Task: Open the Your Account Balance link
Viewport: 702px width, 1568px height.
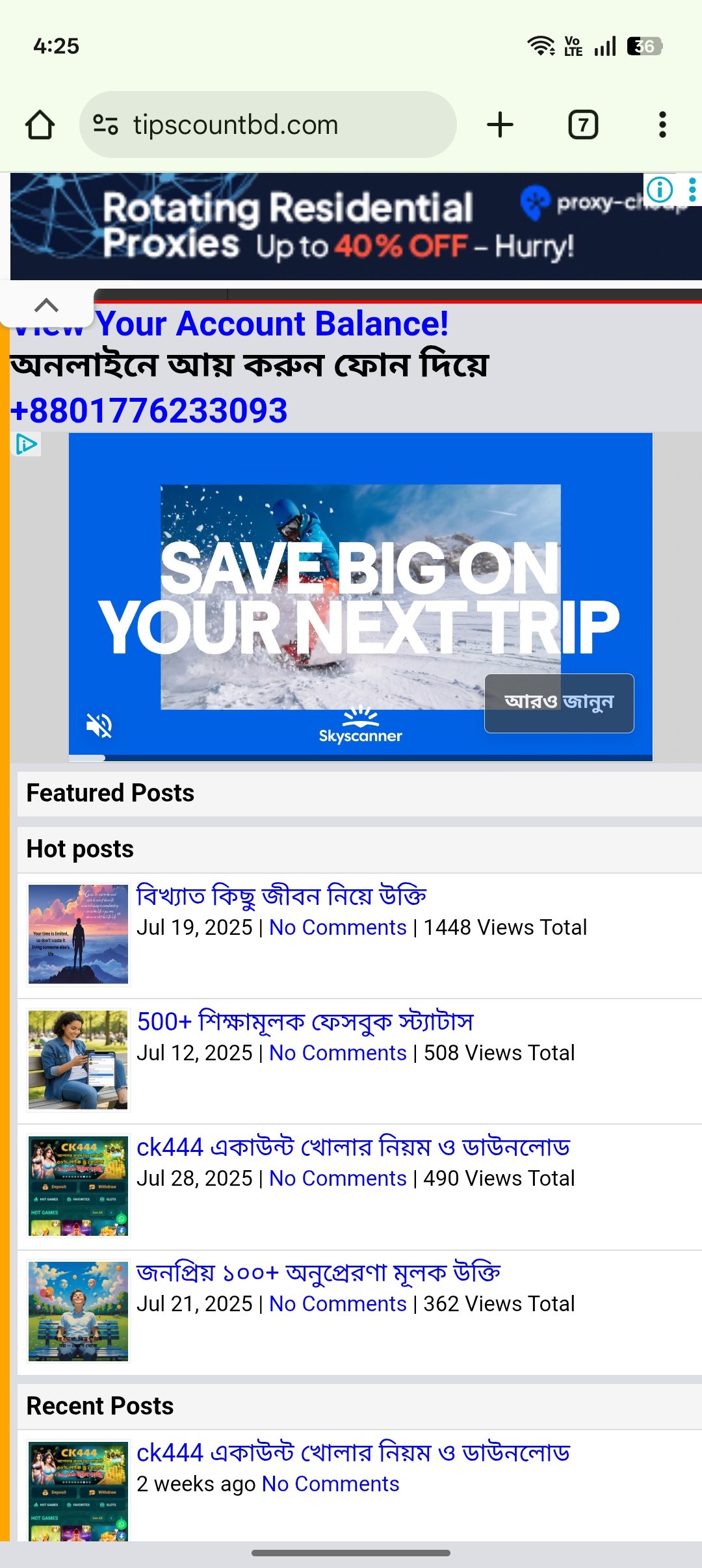Action: coord(273,324)
